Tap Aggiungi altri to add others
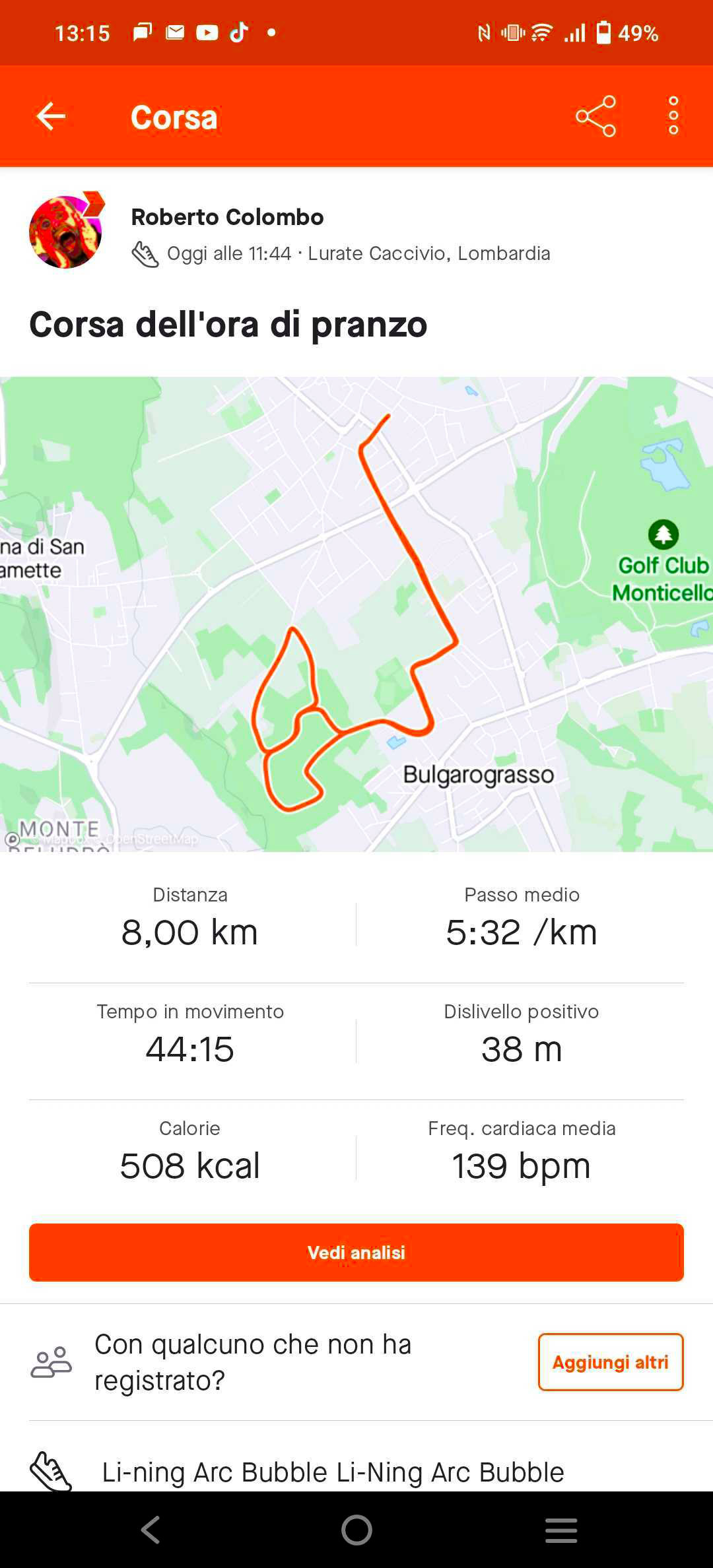The width and height of the screenshot is (713, 1568). (610, 1362)
